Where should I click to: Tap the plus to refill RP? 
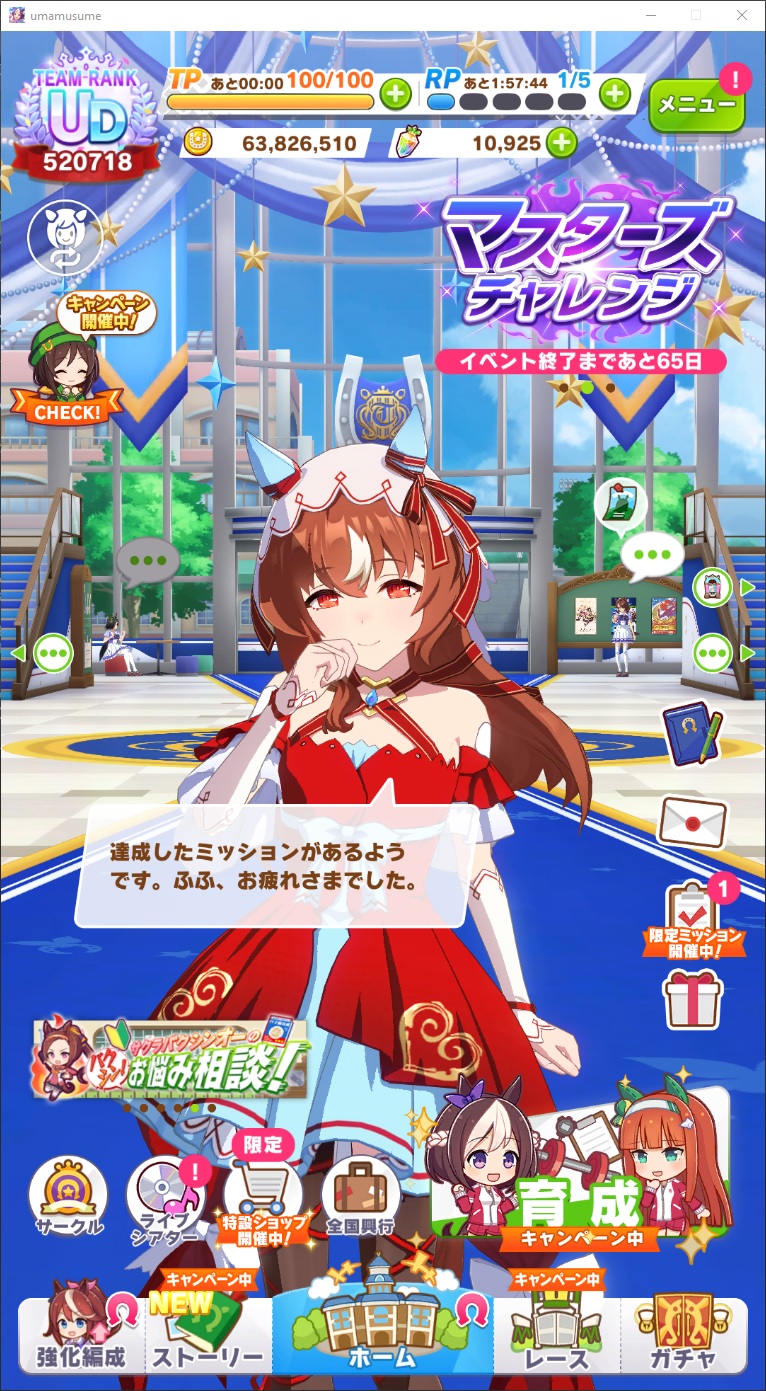pos(614,95)
